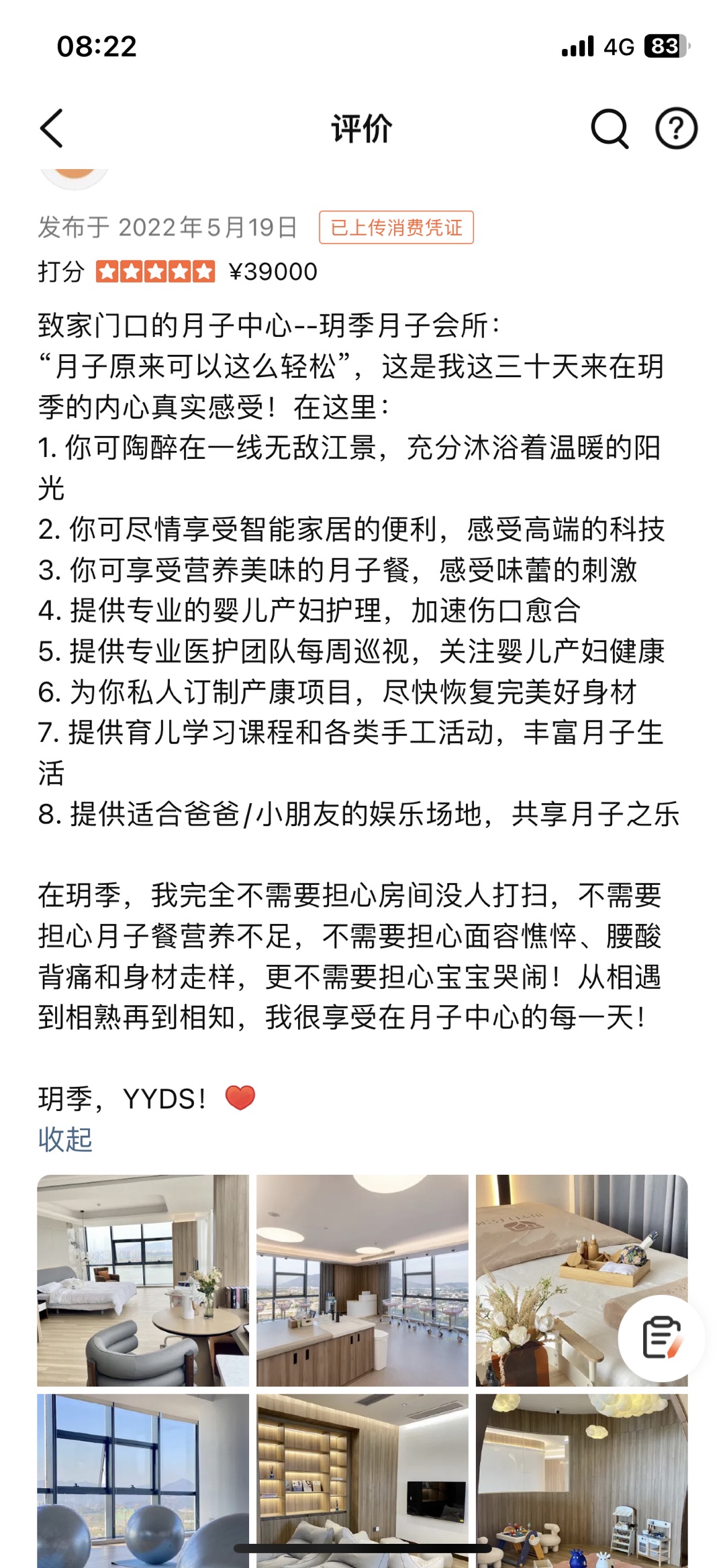This screenshot has height=1568, width=725.
Task: View the nursery room photo with round ceiling
Action: point(362,1280)
